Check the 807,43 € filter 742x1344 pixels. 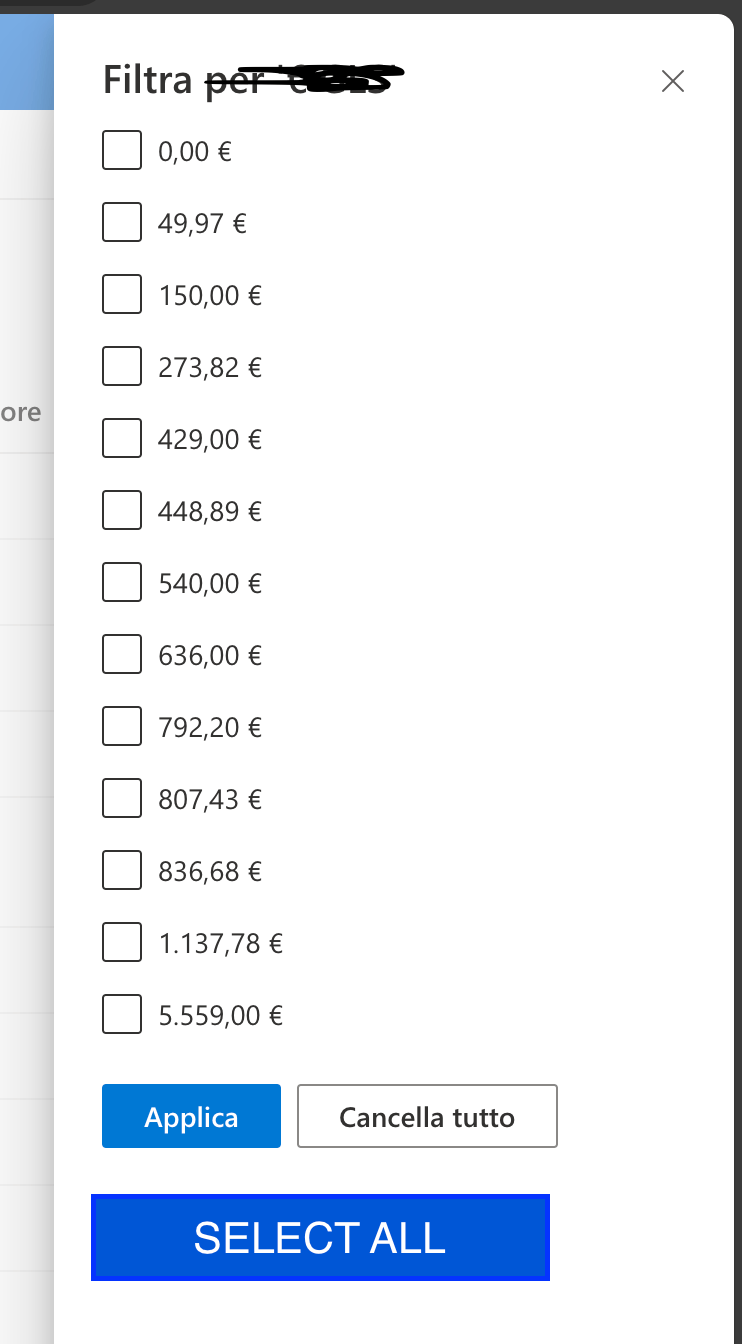click(122, 799)
